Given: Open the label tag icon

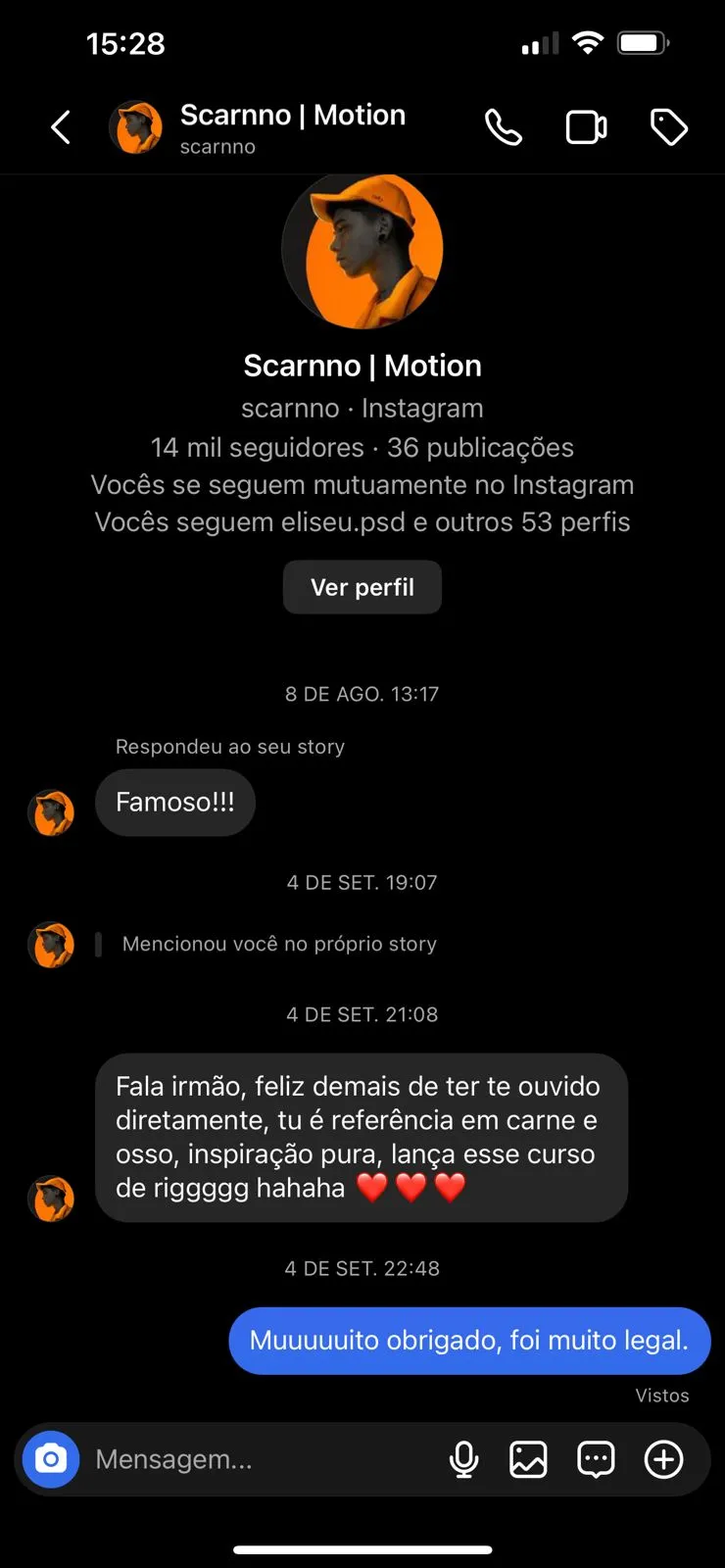Looking at the screenshot, I should tap(669, 127).
